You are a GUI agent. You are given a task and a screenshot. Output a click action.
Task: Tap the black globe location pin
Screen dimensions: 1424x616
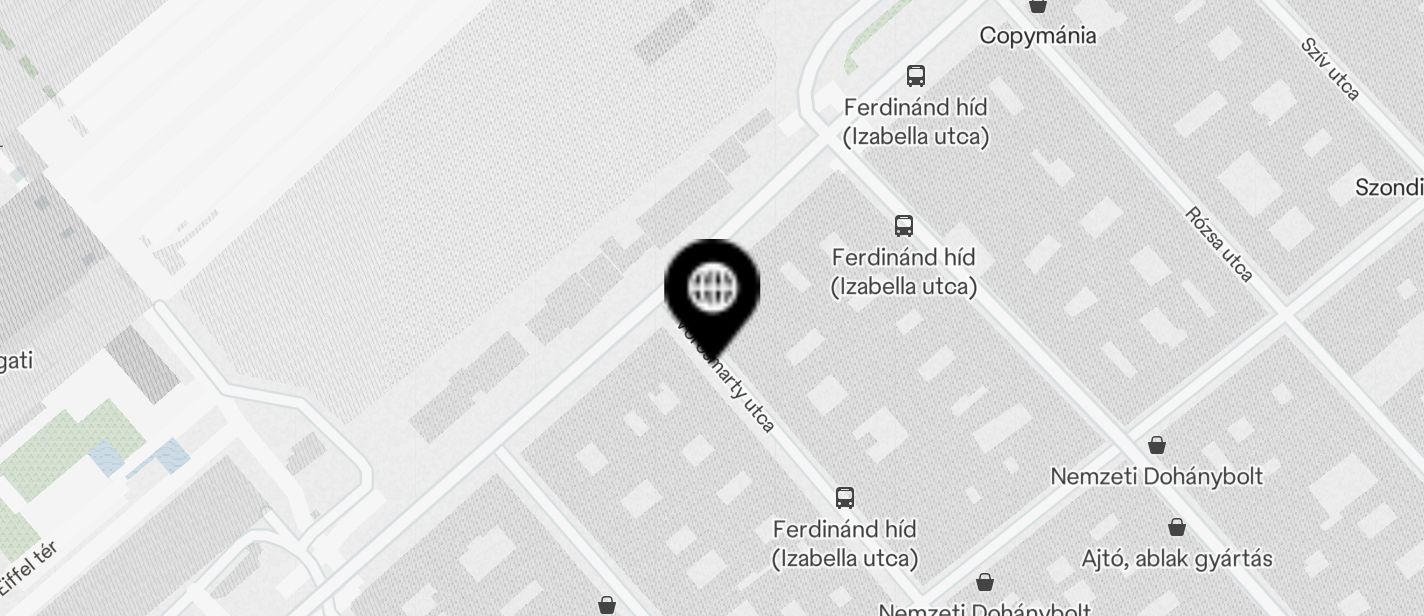[712, 289]
